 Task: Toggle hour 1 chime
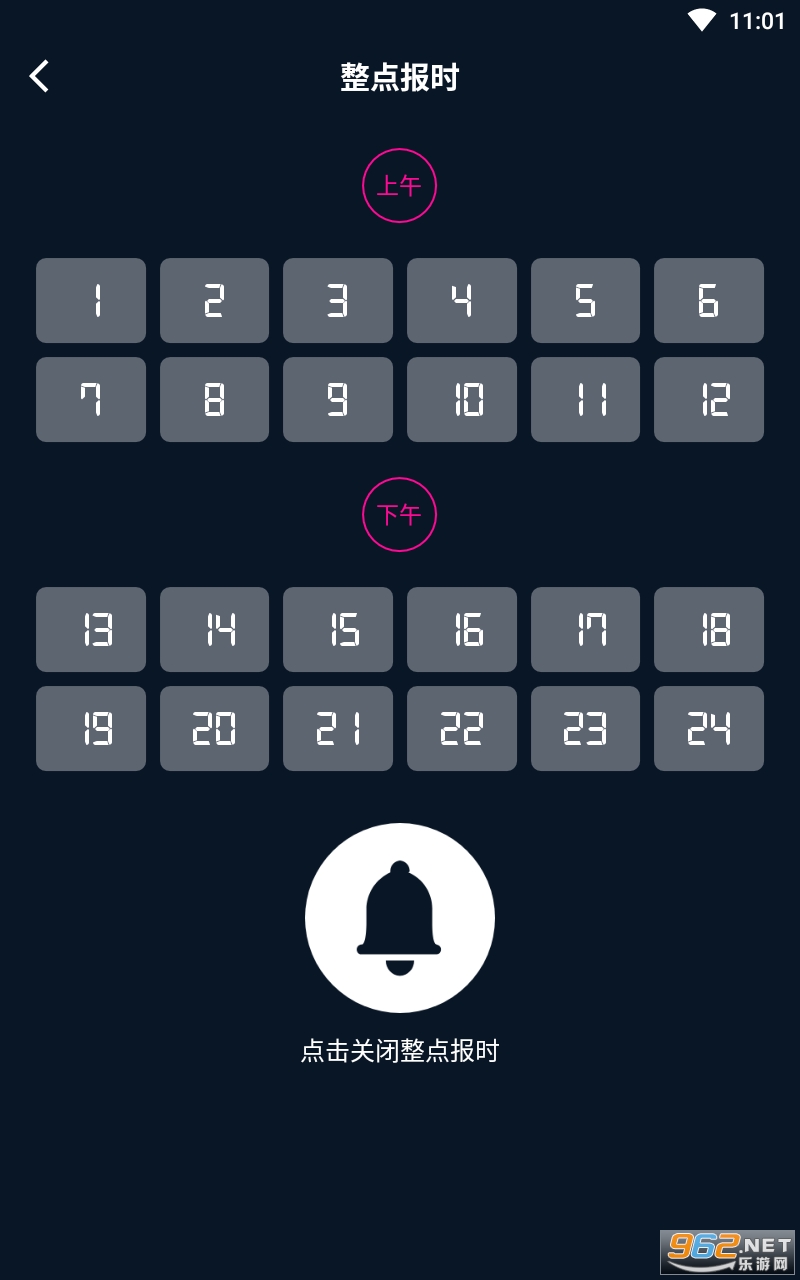pyautogui.click(x=91, y=301)
